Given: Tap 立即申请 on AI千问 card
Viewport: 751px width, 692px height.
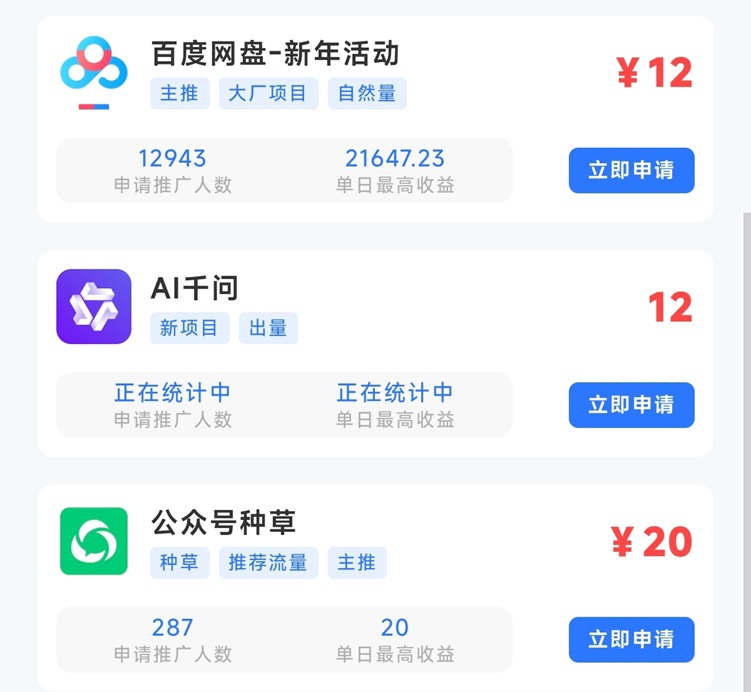Looking at the screenshot, I should point(631,405).
